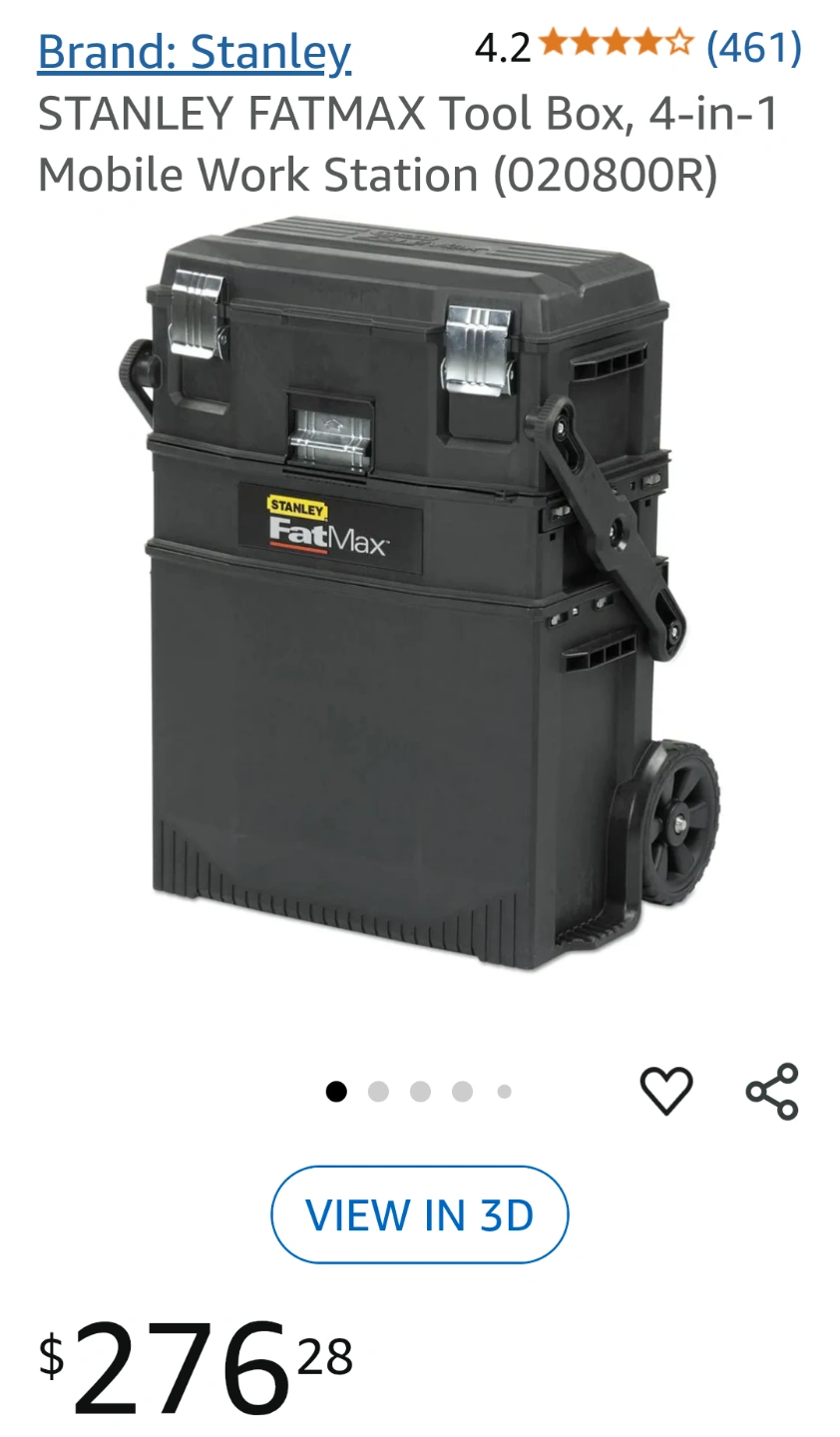The height and width of the screenshot is (1437, 840).
Task: Open the 461 customer ratings
Action: [x=753, y=47]
